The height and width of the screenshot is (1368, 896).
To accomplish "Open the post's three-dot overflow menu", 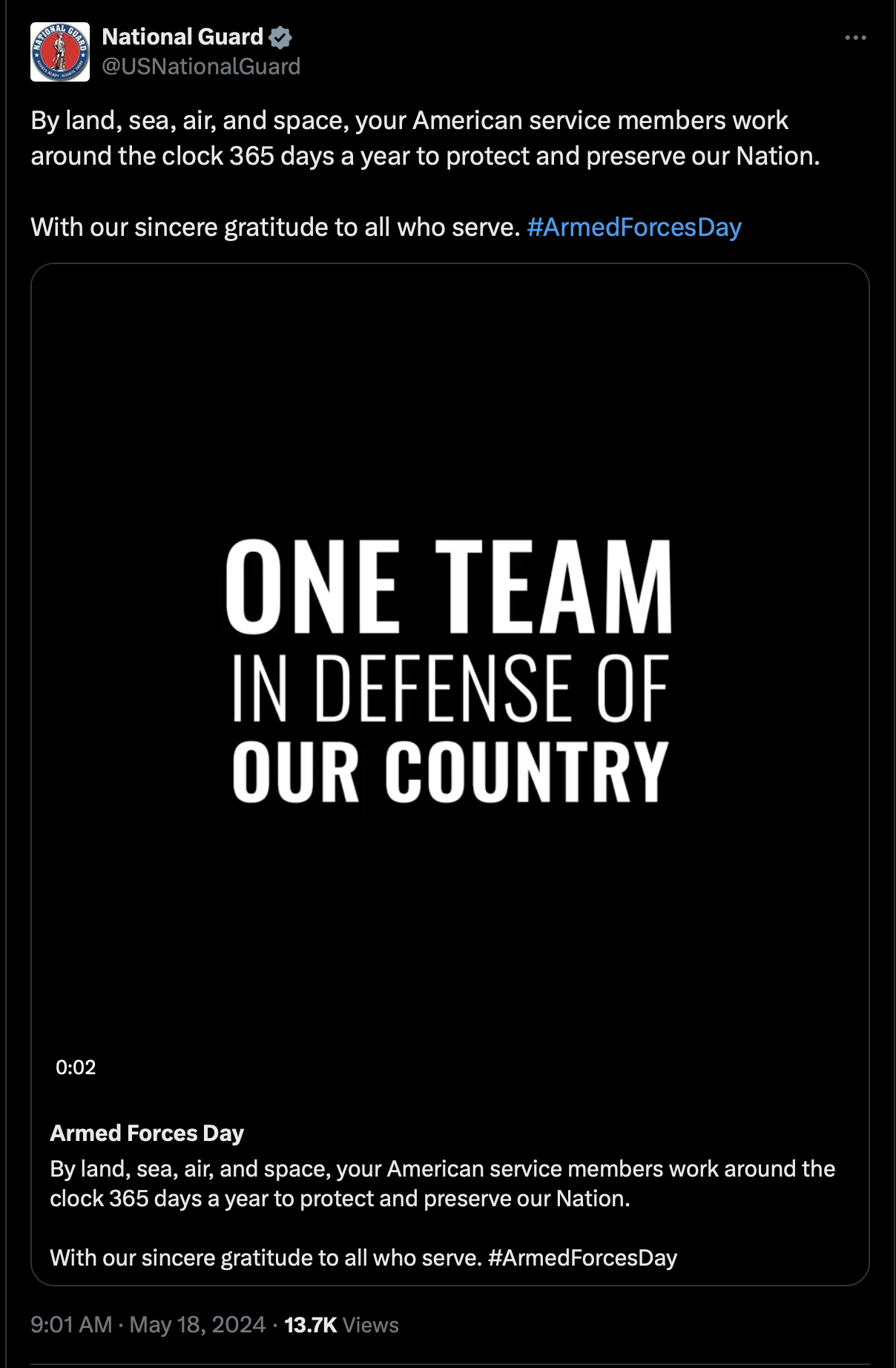I will click(855, 38).
